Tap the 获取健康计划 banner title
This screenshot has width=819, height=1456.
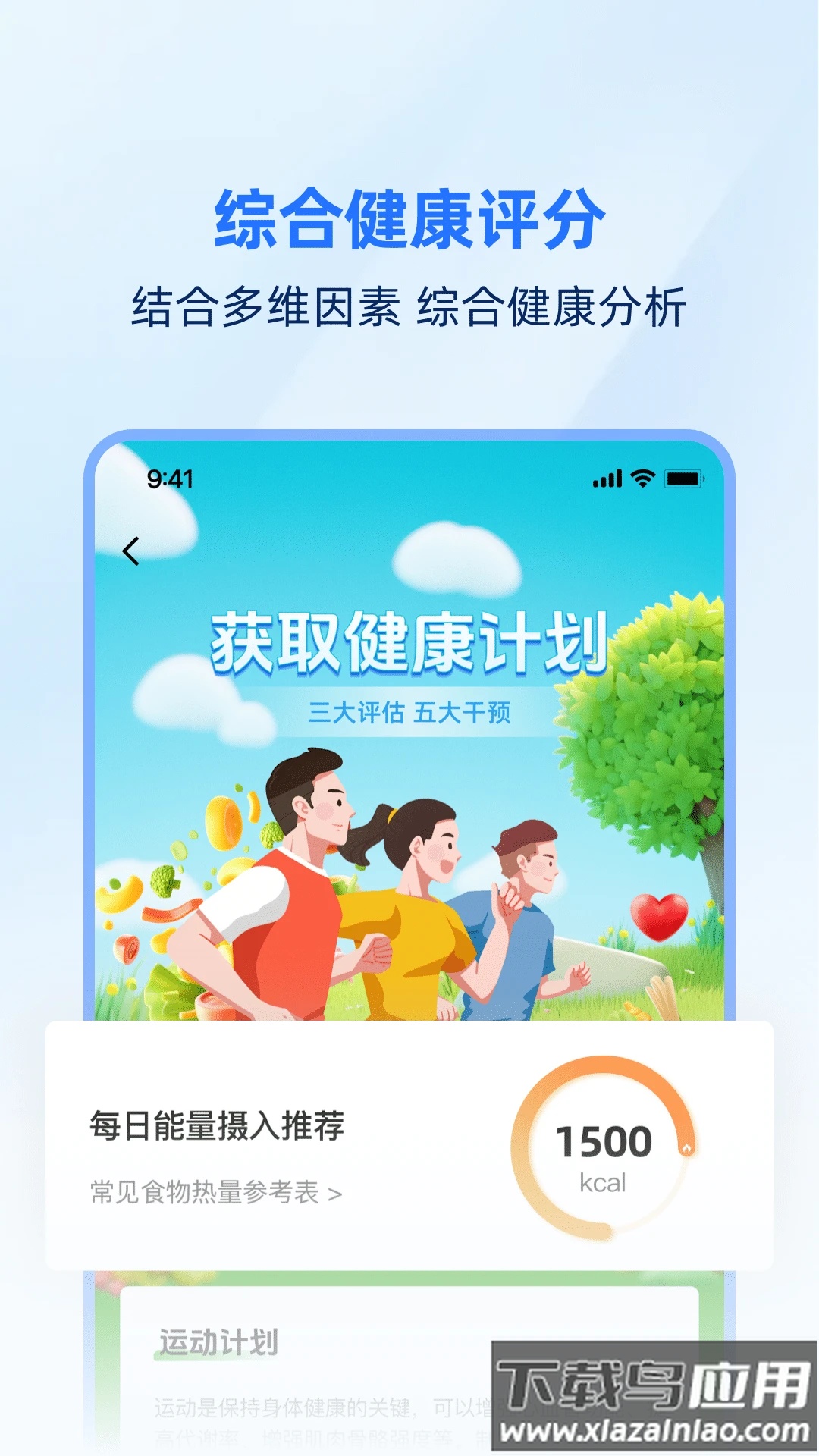409,643
